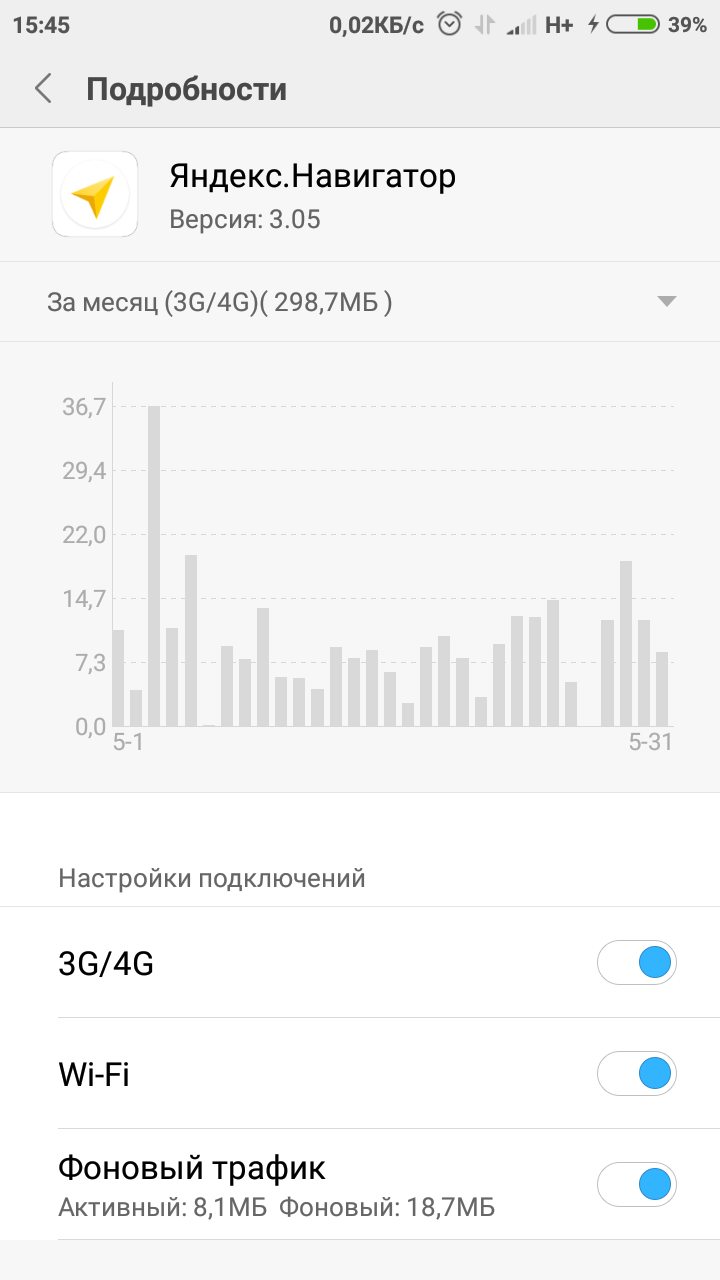720x1280 pixels.
Task: Expand the За месяц (3G/4G) period dropdown
Action: tap(667, 302)
